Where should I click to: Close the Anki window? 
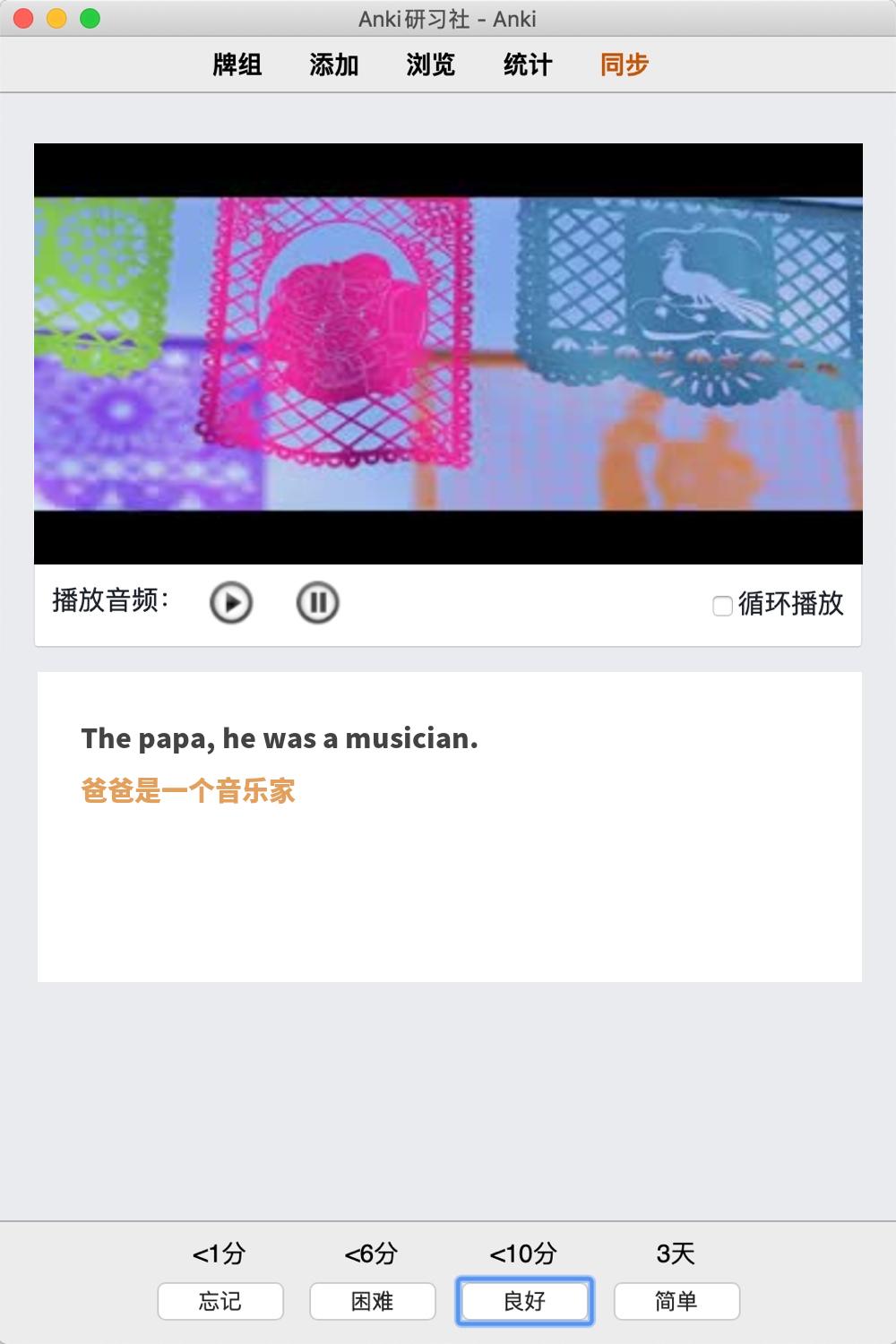24,18
